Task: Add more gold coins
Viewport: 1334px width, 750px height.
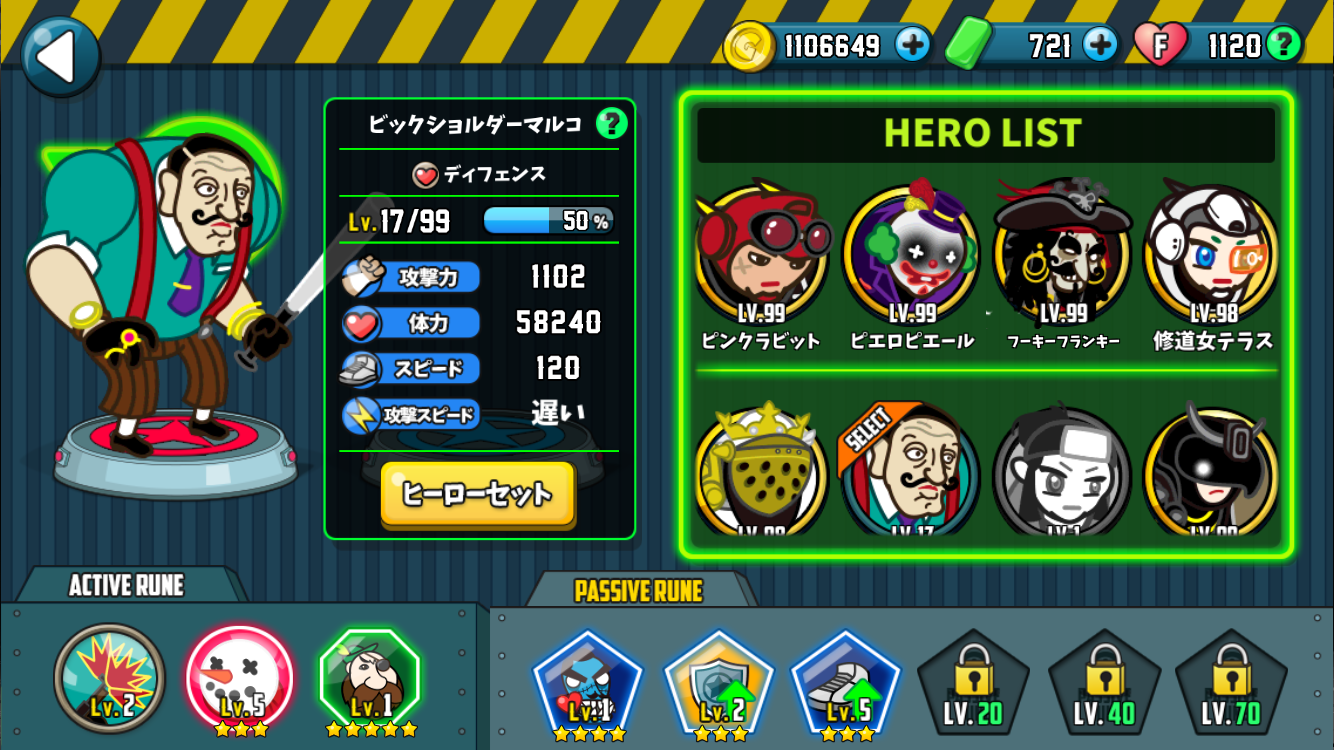Action: [912, 45]
